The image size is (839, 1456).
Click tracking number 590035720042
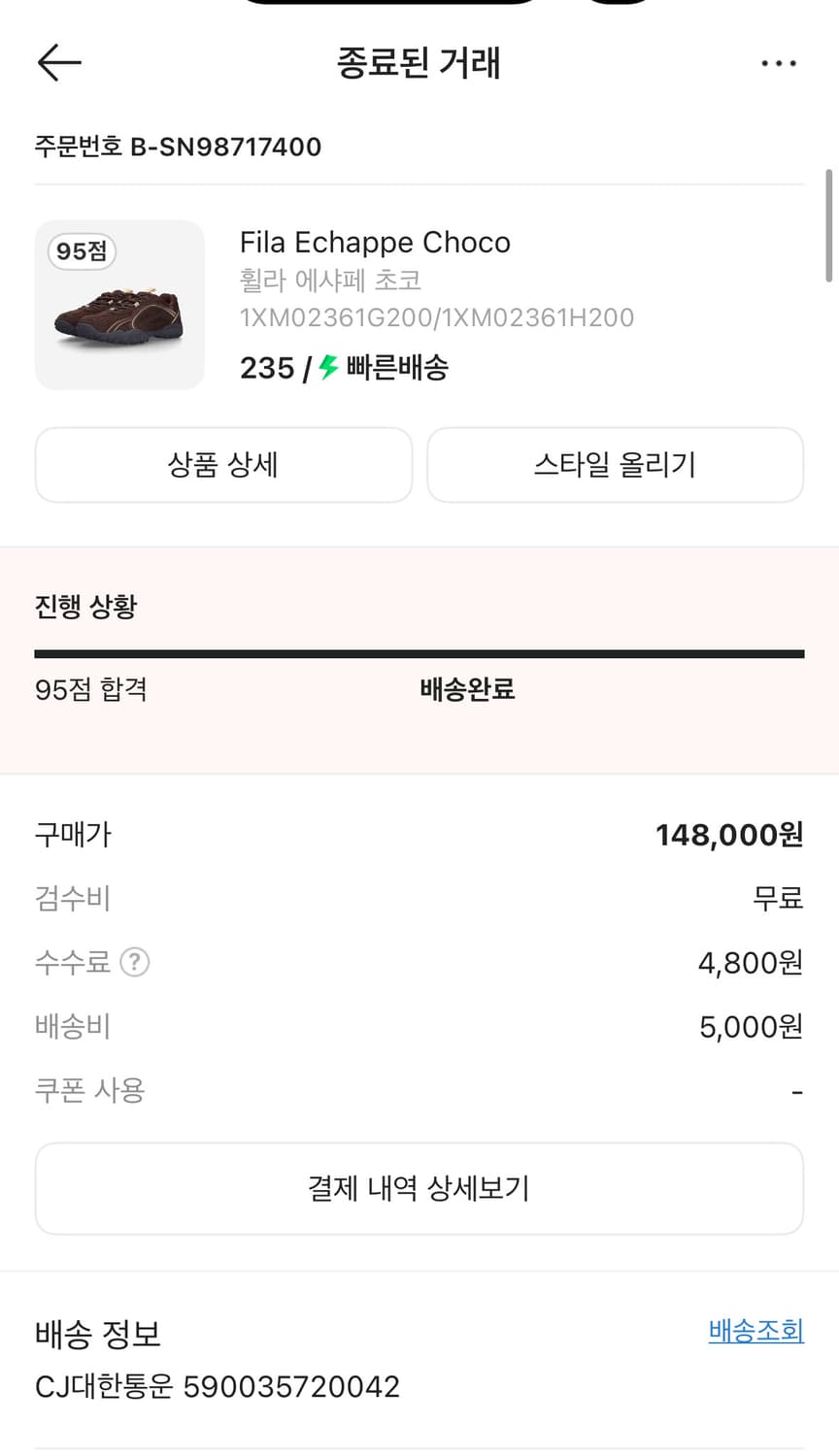294,1386
